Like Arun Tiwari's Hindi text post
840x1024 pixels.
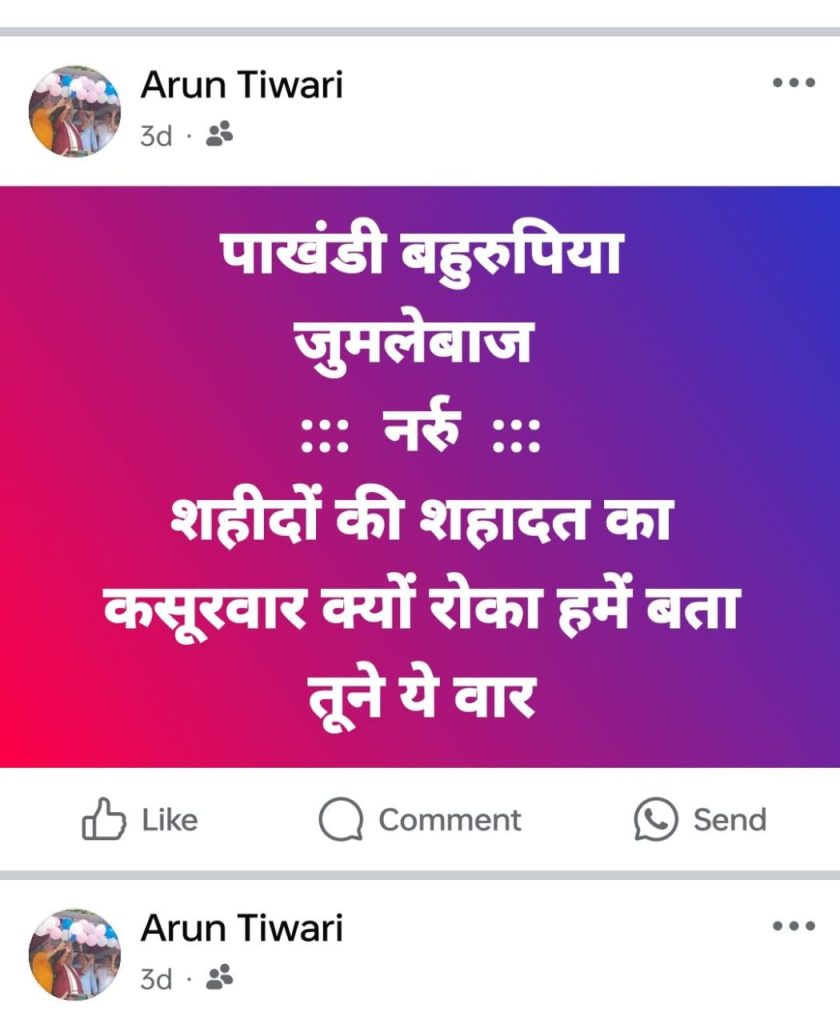tap(139, 820)
